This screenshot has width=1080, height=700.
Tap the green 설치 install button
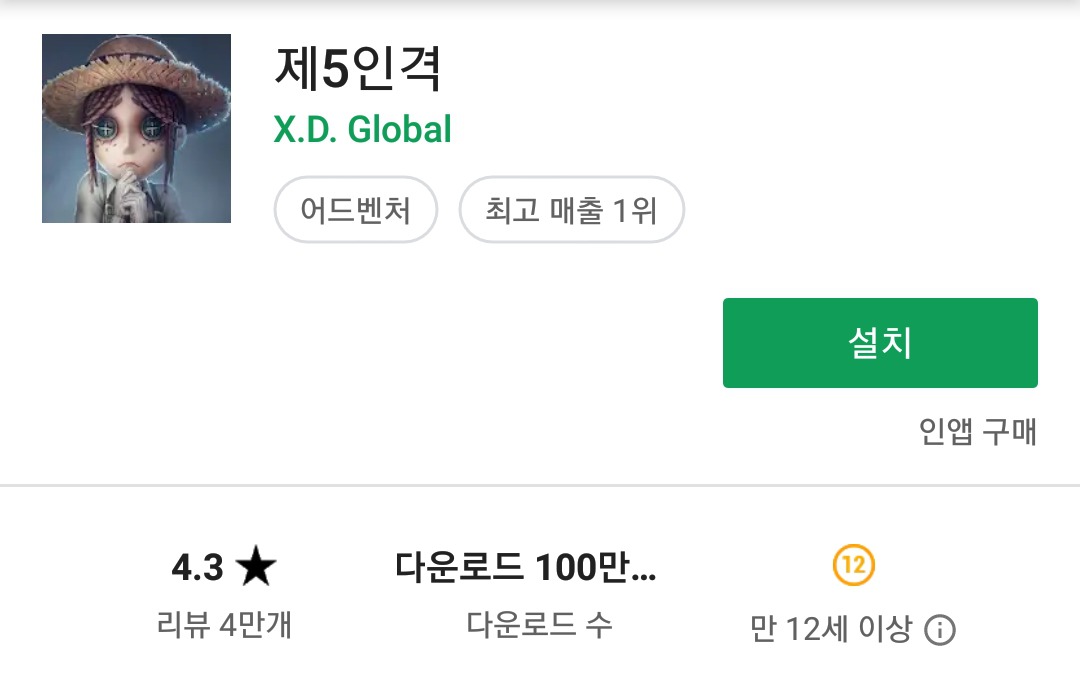880,343
